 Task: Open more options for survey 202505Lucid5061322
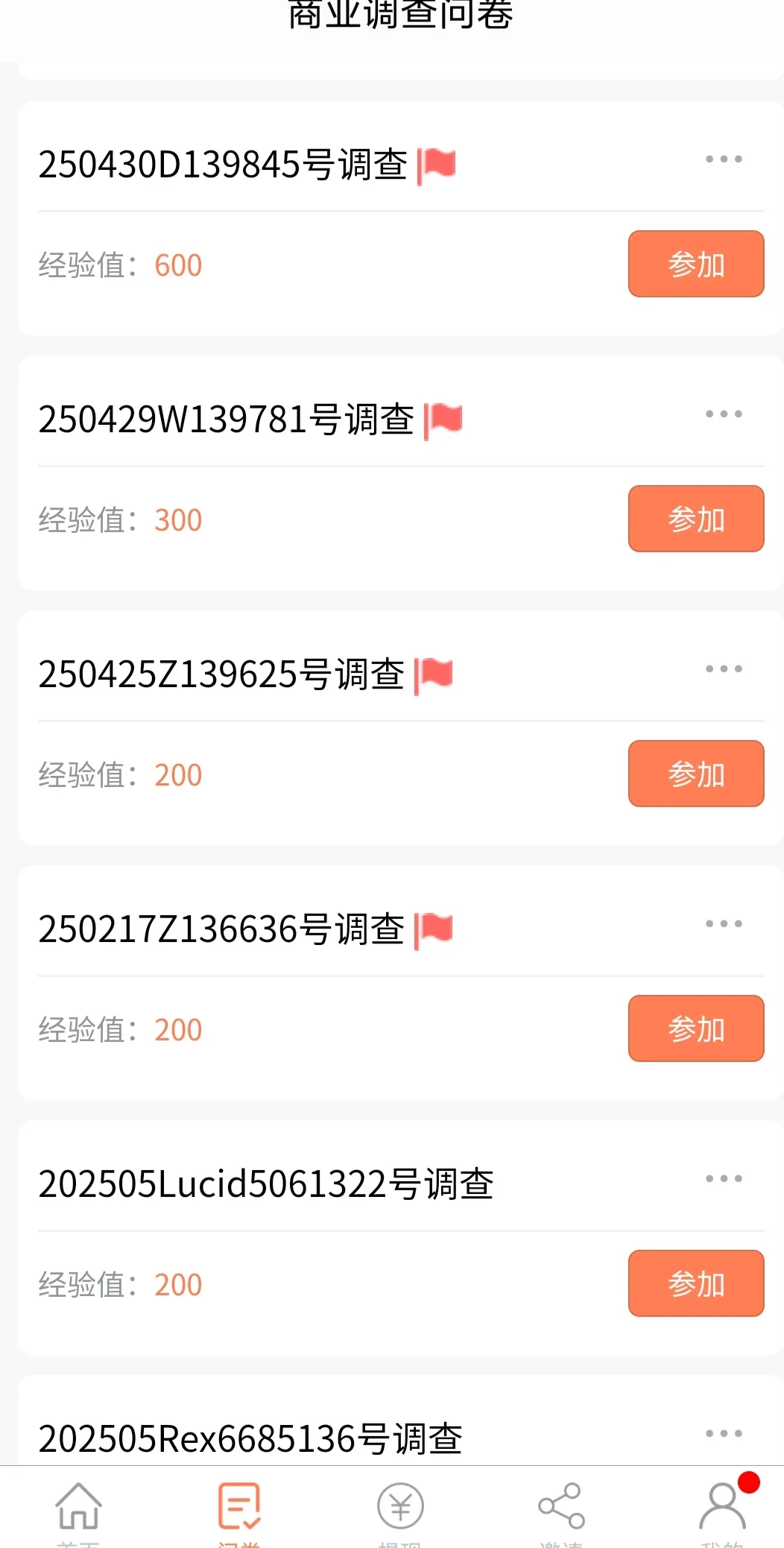click(723, 1178)
